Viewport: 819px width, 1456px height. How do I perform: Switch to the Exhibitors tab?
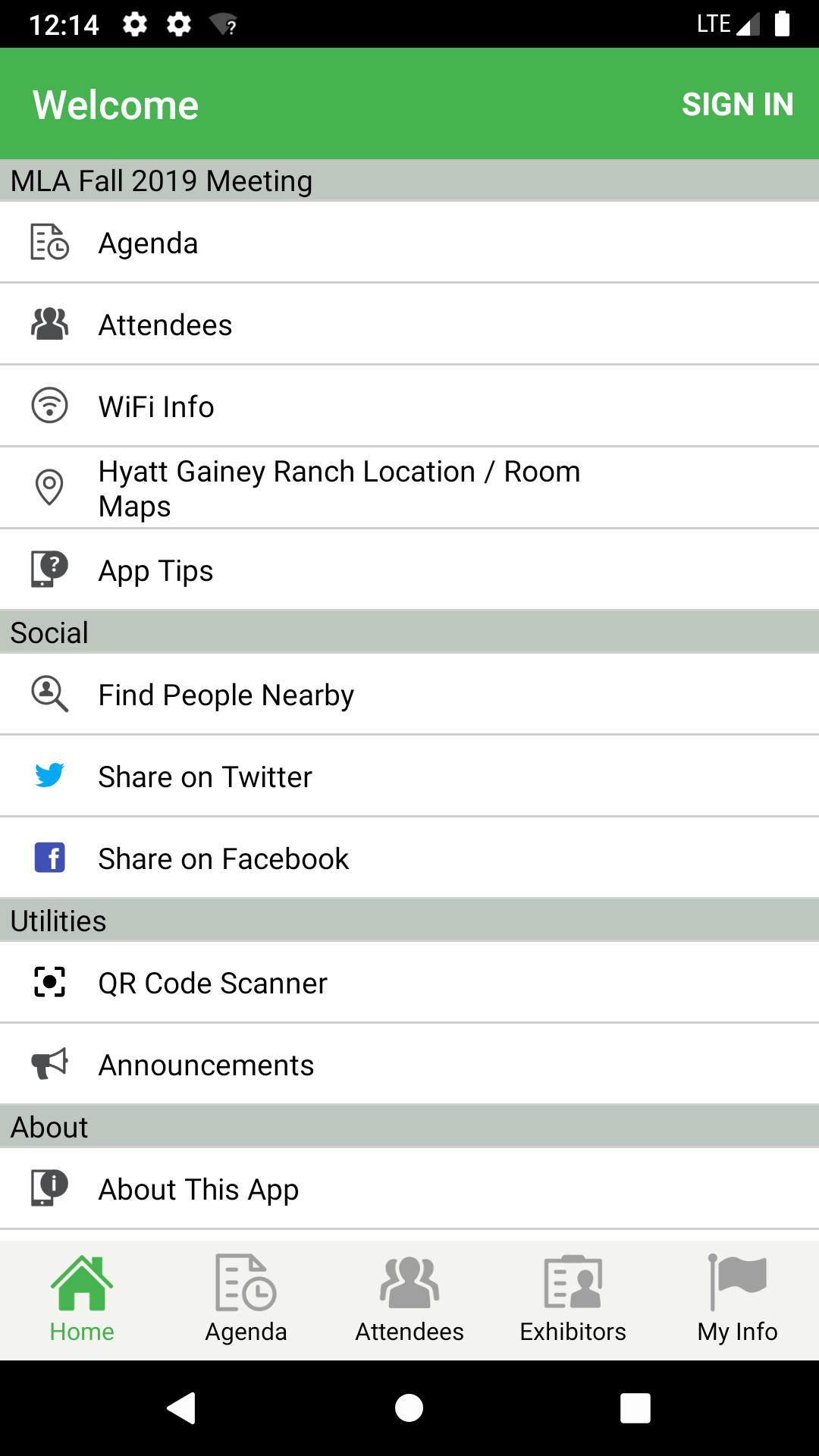point(573,1300)
